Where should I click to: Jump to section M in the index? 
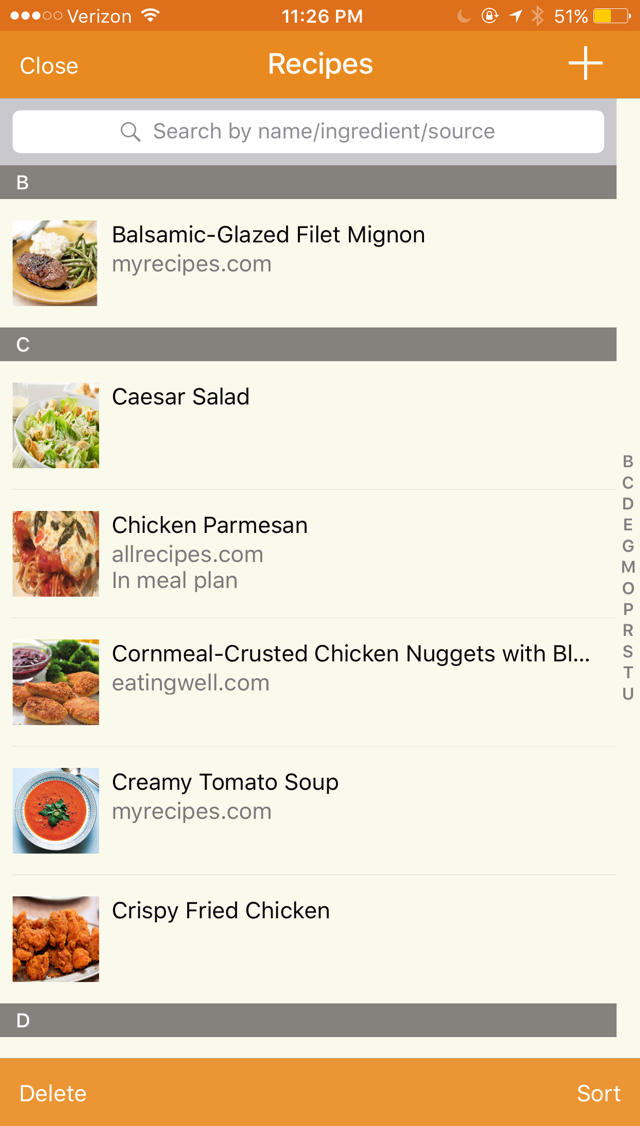coord(628,567)
